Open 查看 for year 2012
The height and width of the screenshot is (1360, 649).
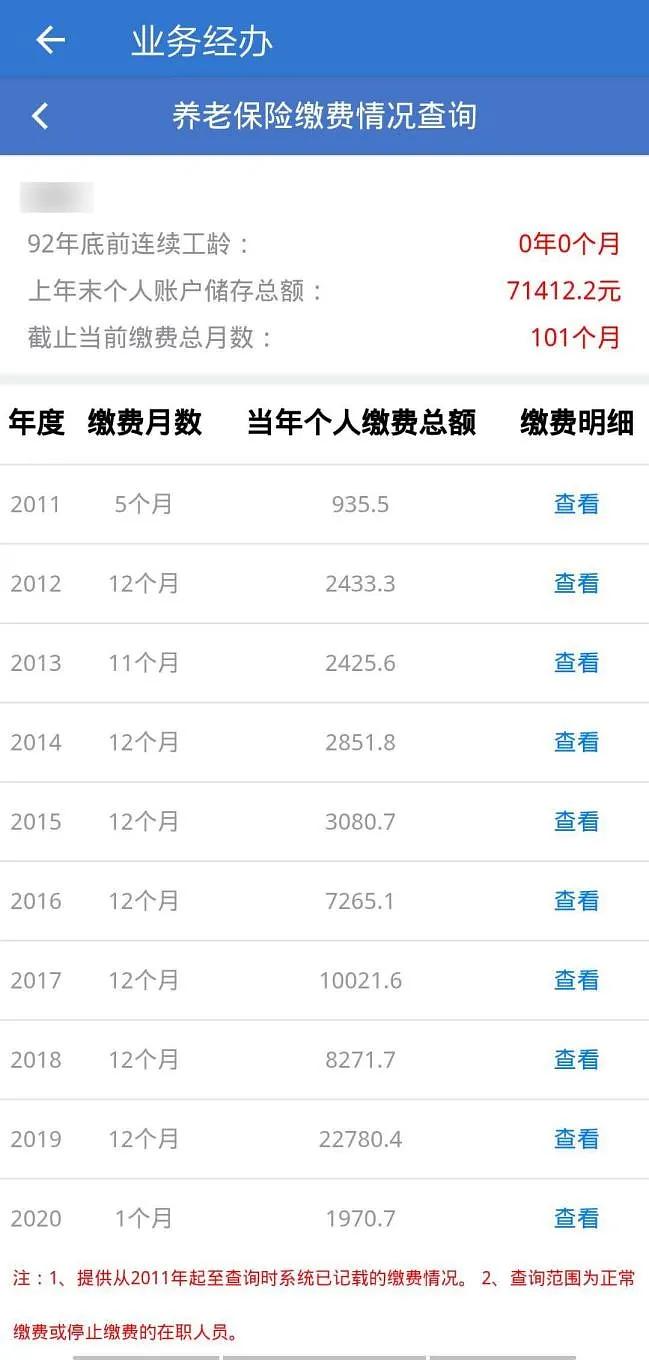click(577, 583)
